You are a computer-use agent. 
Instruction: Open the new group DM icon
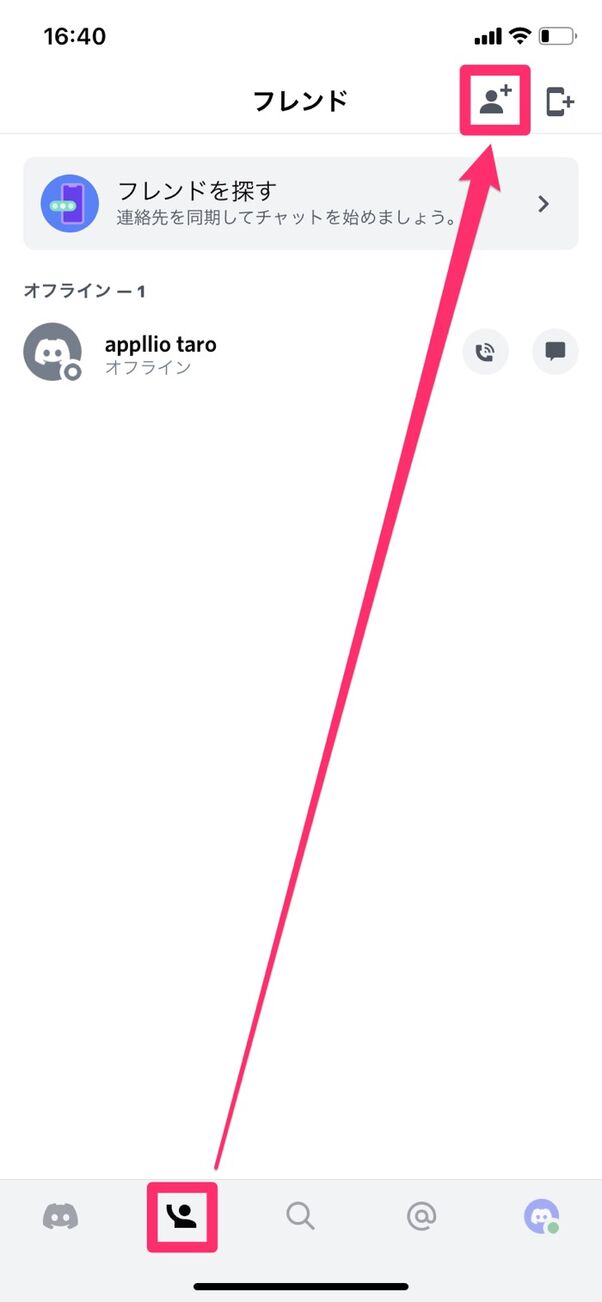click(560, 101)
